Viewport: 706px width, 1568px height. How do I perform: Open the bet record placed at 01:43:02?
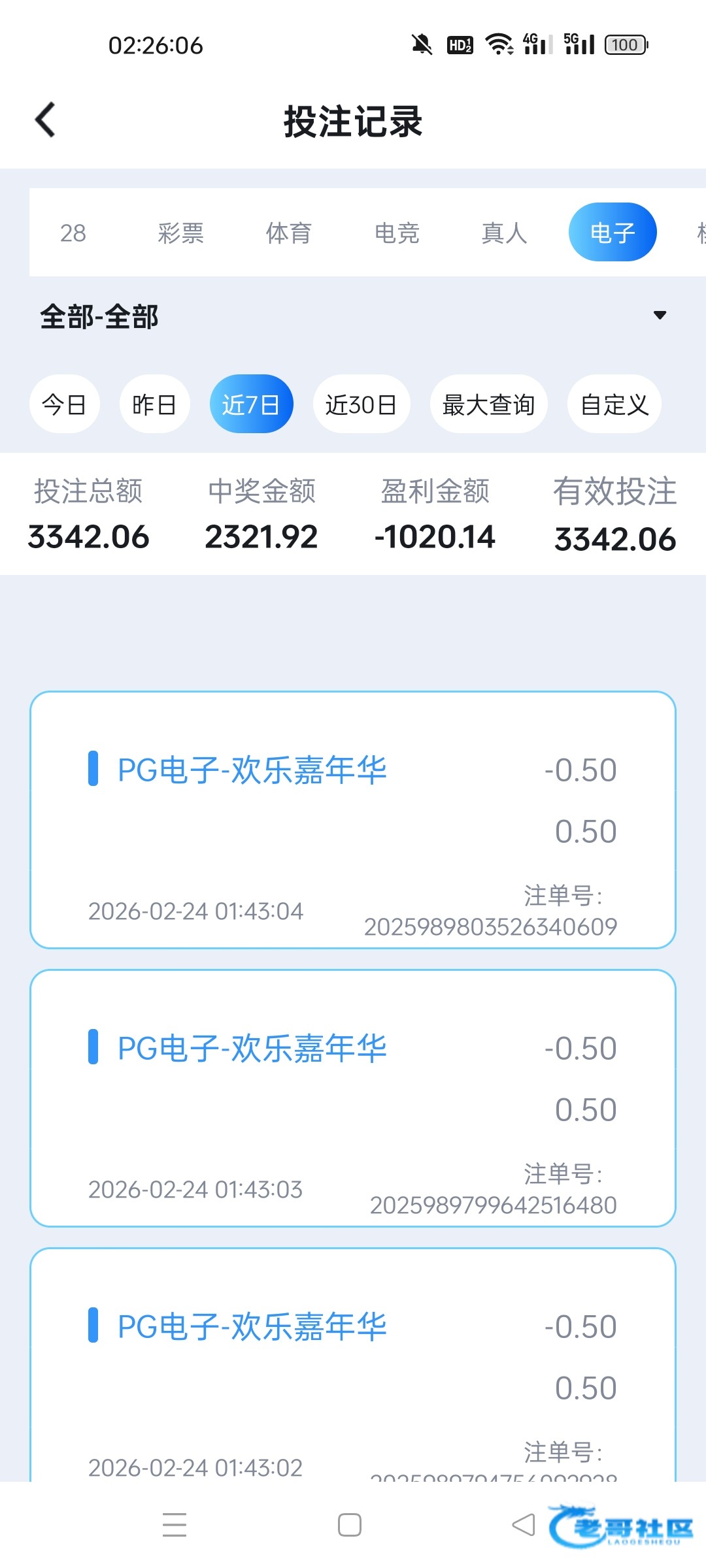353,1365
